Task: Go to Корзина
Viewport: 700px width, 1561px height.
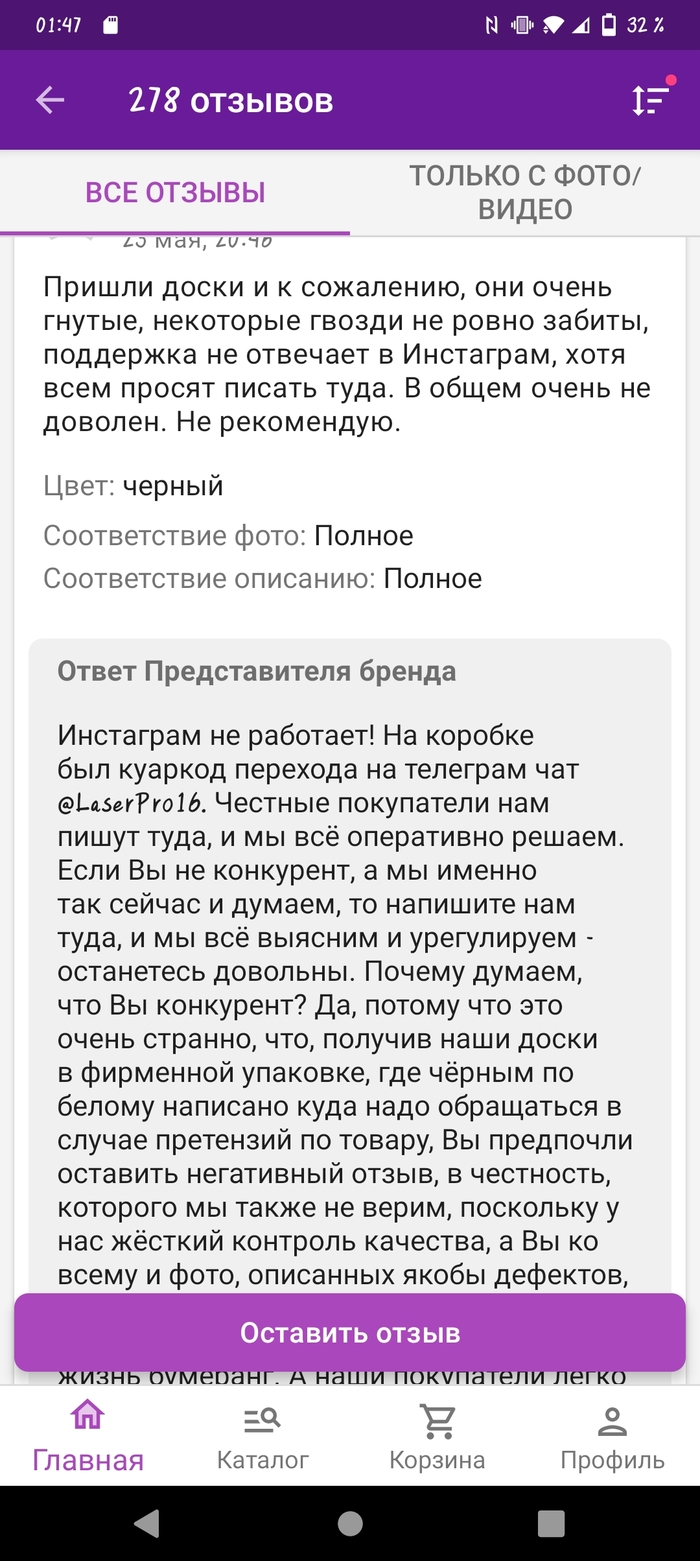Action: pos(437,1437)
